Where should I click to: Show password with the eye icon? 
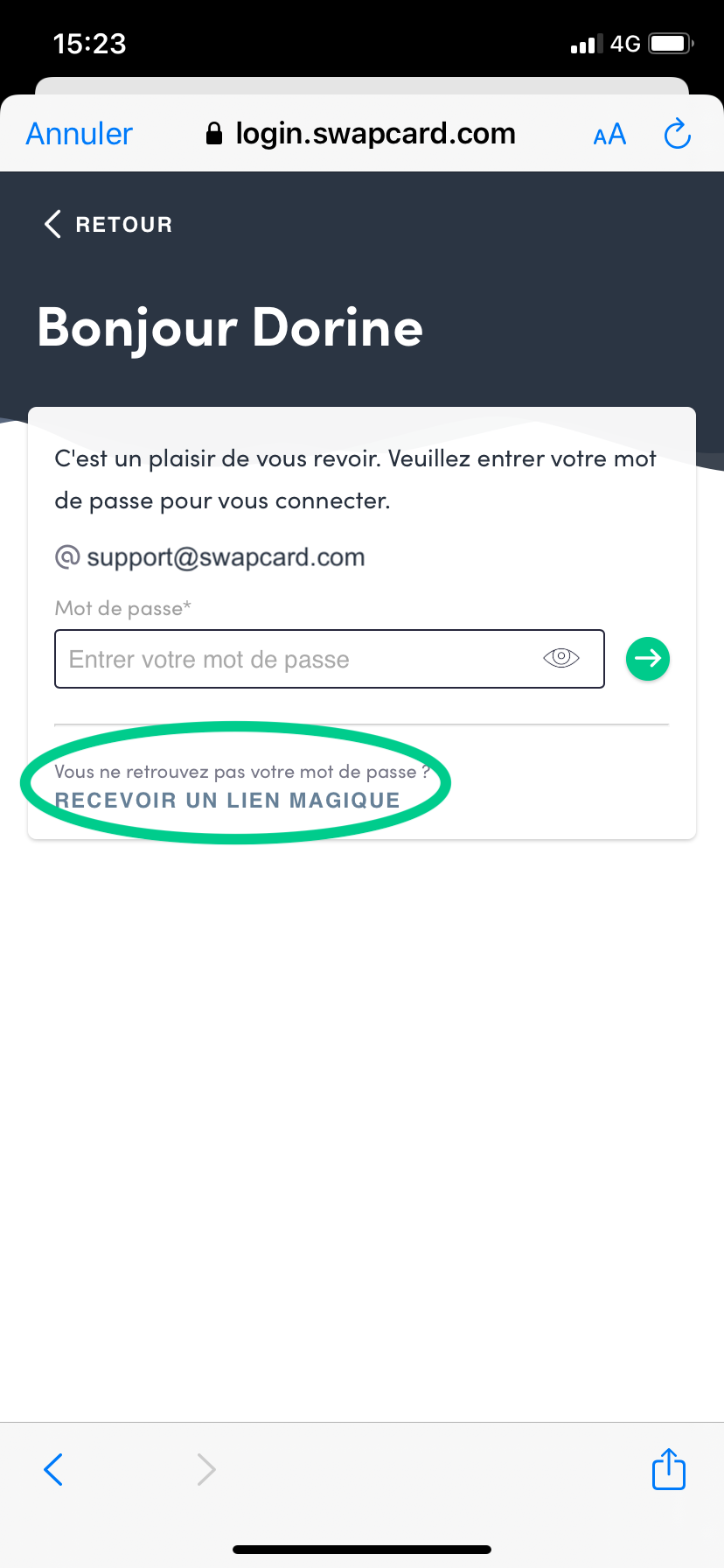point(561,658)
